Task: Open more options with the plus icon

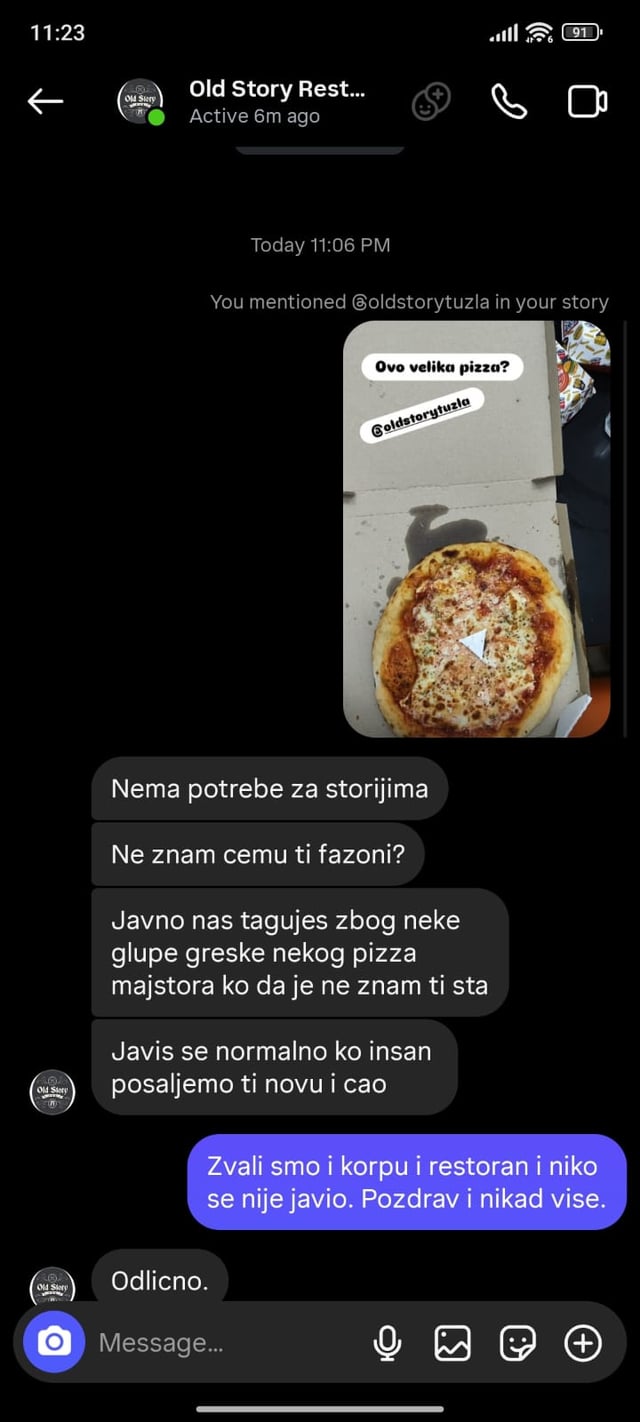Action: (x=583, y=1343)
